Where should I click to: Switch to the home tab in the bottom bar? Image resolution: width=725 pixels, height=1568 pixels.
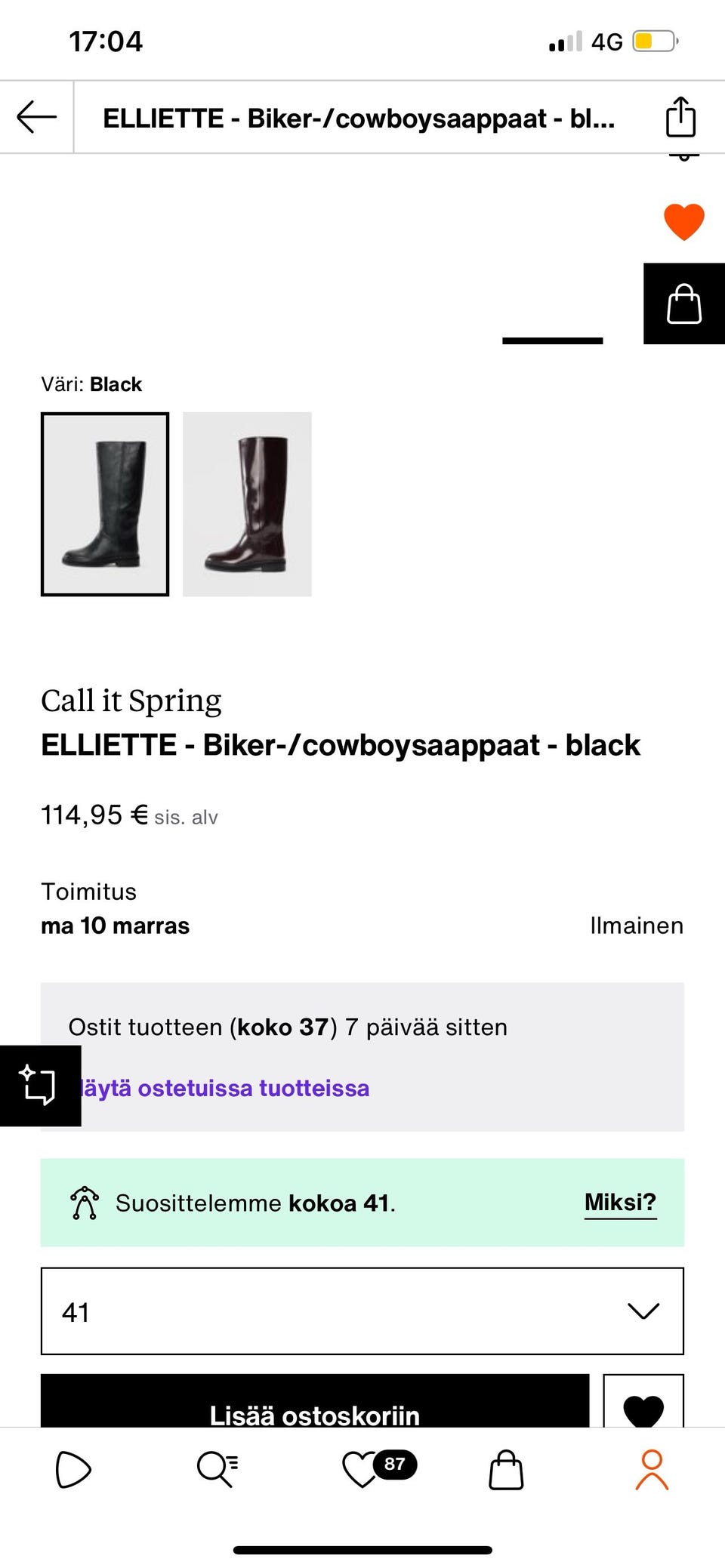click(x=73, y=1470)
